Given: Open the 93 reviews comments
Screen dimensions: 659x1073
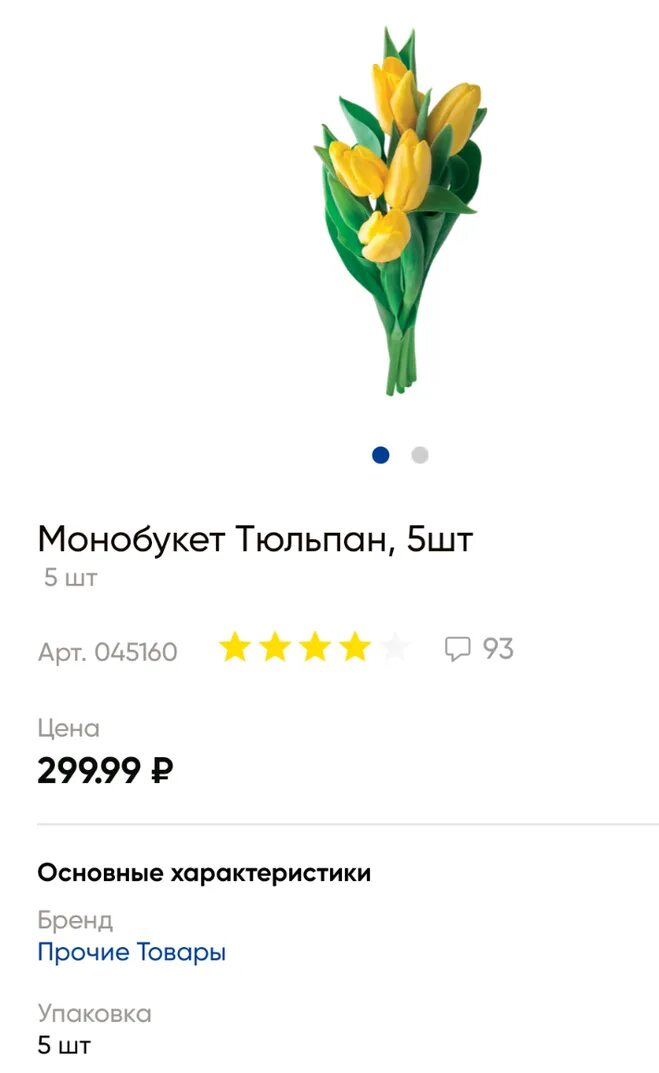Looking at the screenshot, I should point(479,649).
